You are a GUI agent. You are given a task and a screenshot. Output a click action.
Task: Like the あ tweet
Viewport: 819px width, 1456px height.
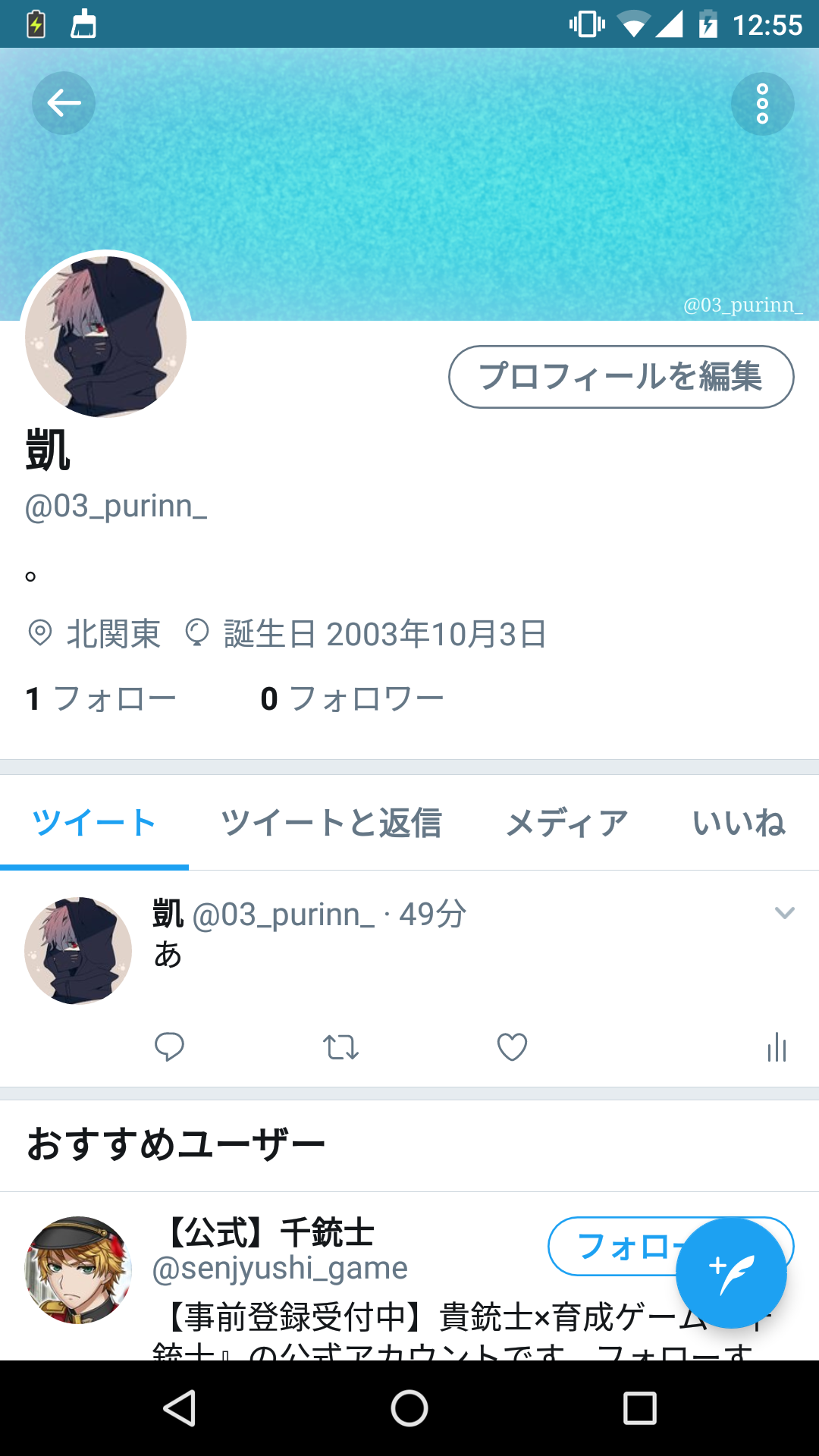click(x=512, y=1047)
